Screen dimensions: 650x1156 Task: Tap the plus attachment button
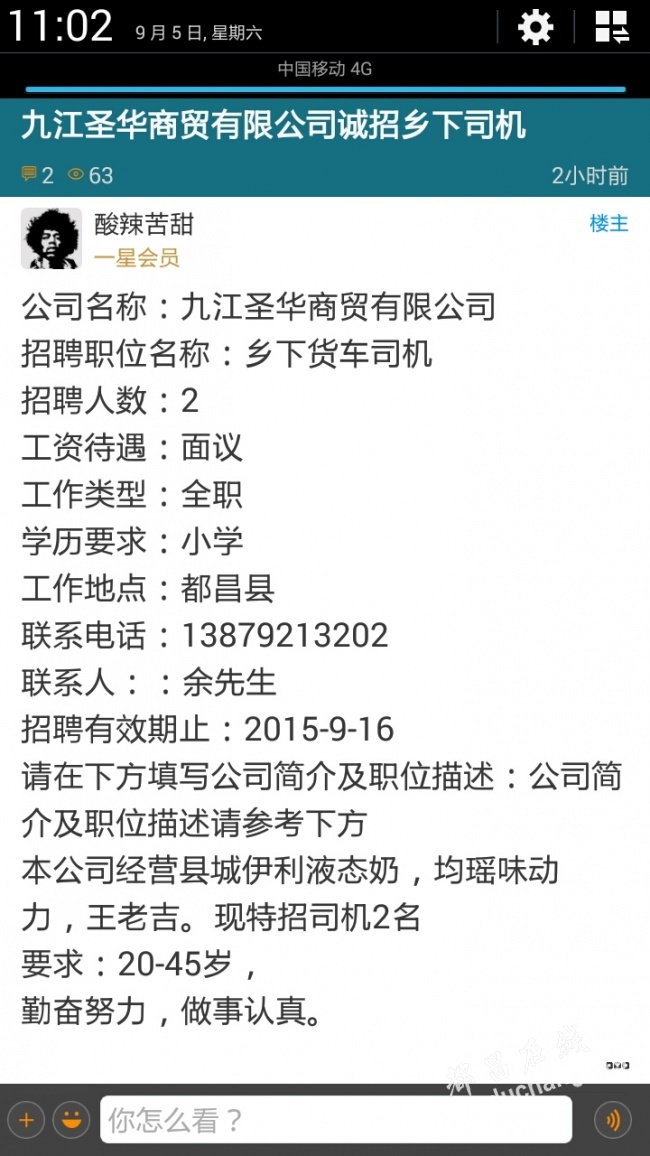coord(27,1121)
